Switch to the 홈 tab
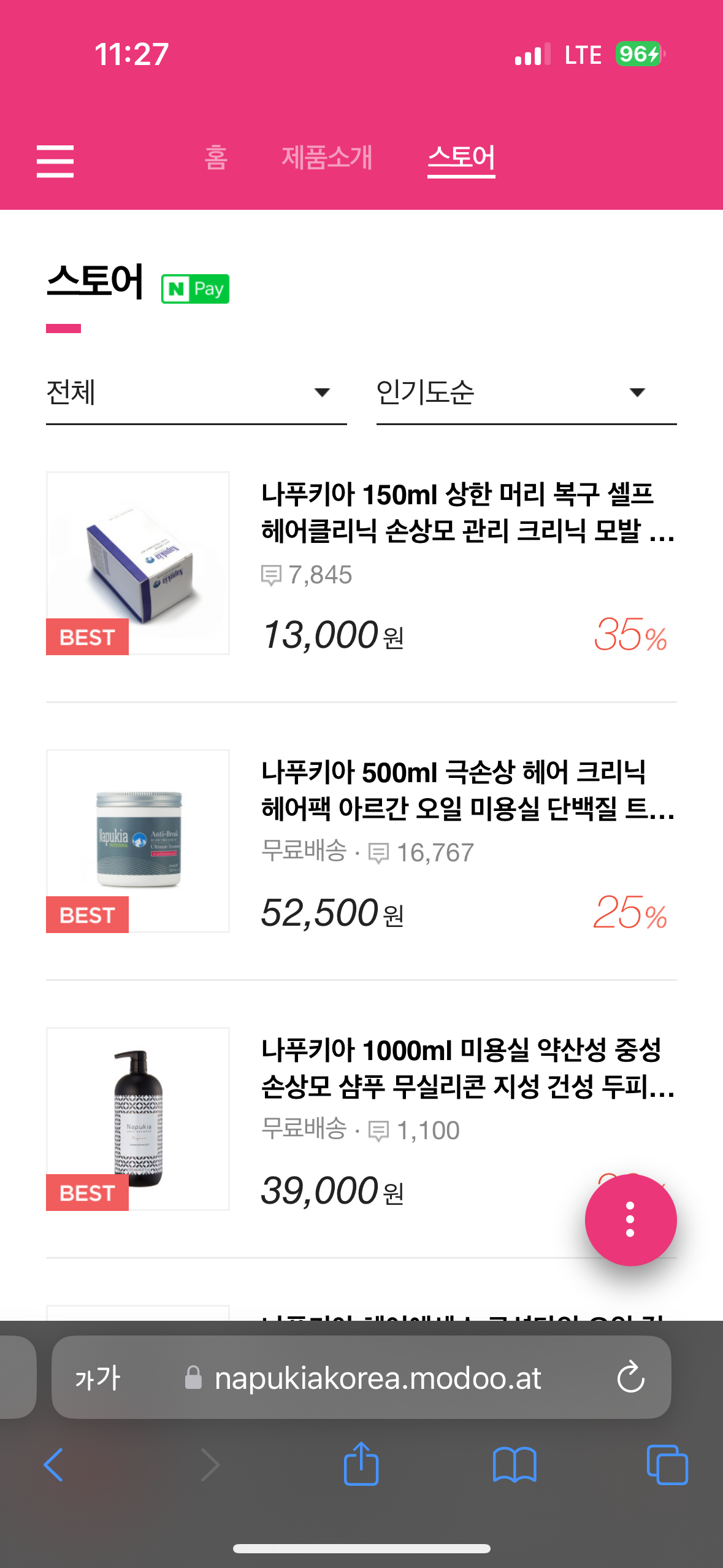 [x=216, y=158]
